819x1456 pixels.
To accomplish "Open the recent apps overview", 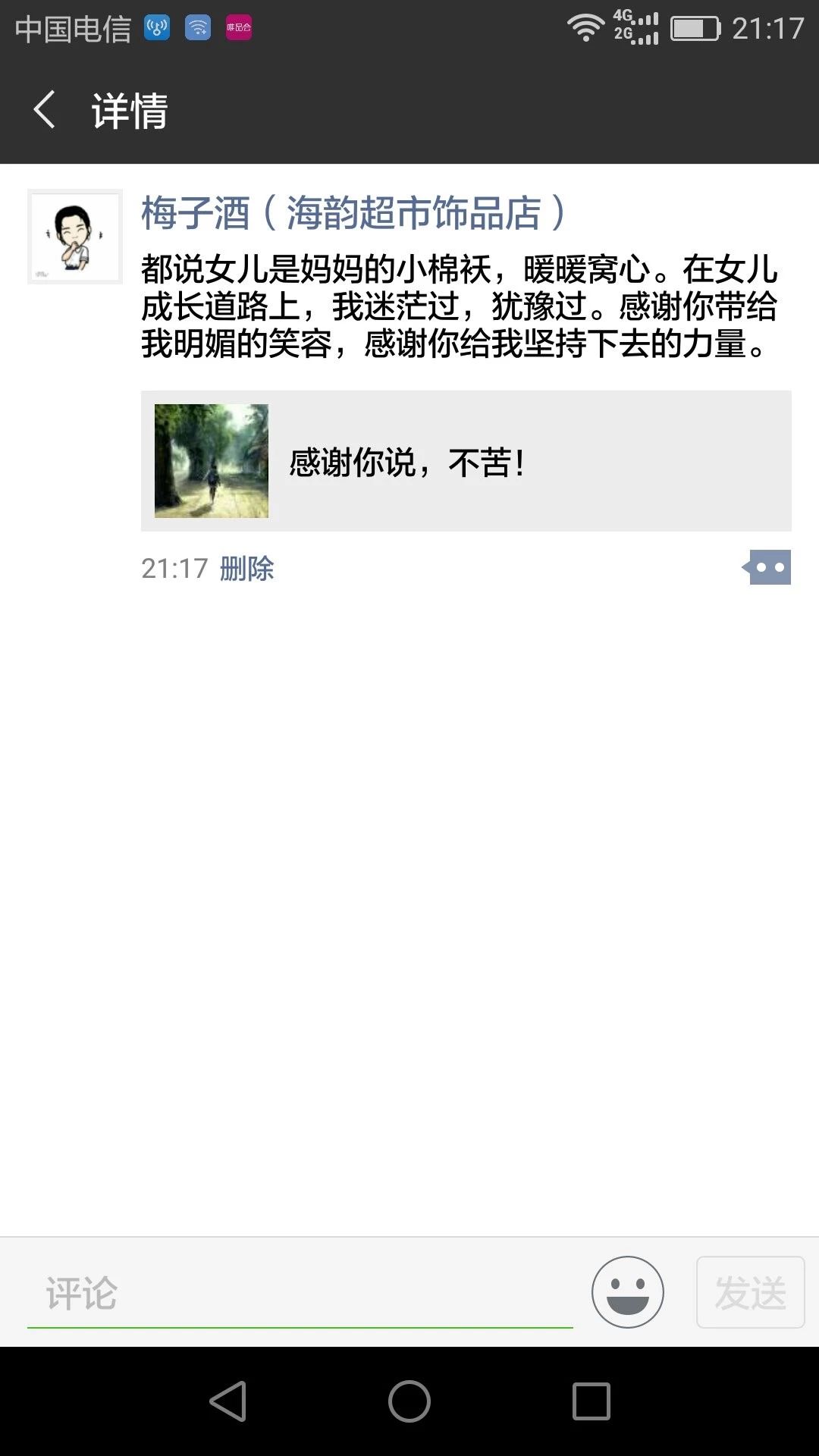I will tap(591, 1401).
